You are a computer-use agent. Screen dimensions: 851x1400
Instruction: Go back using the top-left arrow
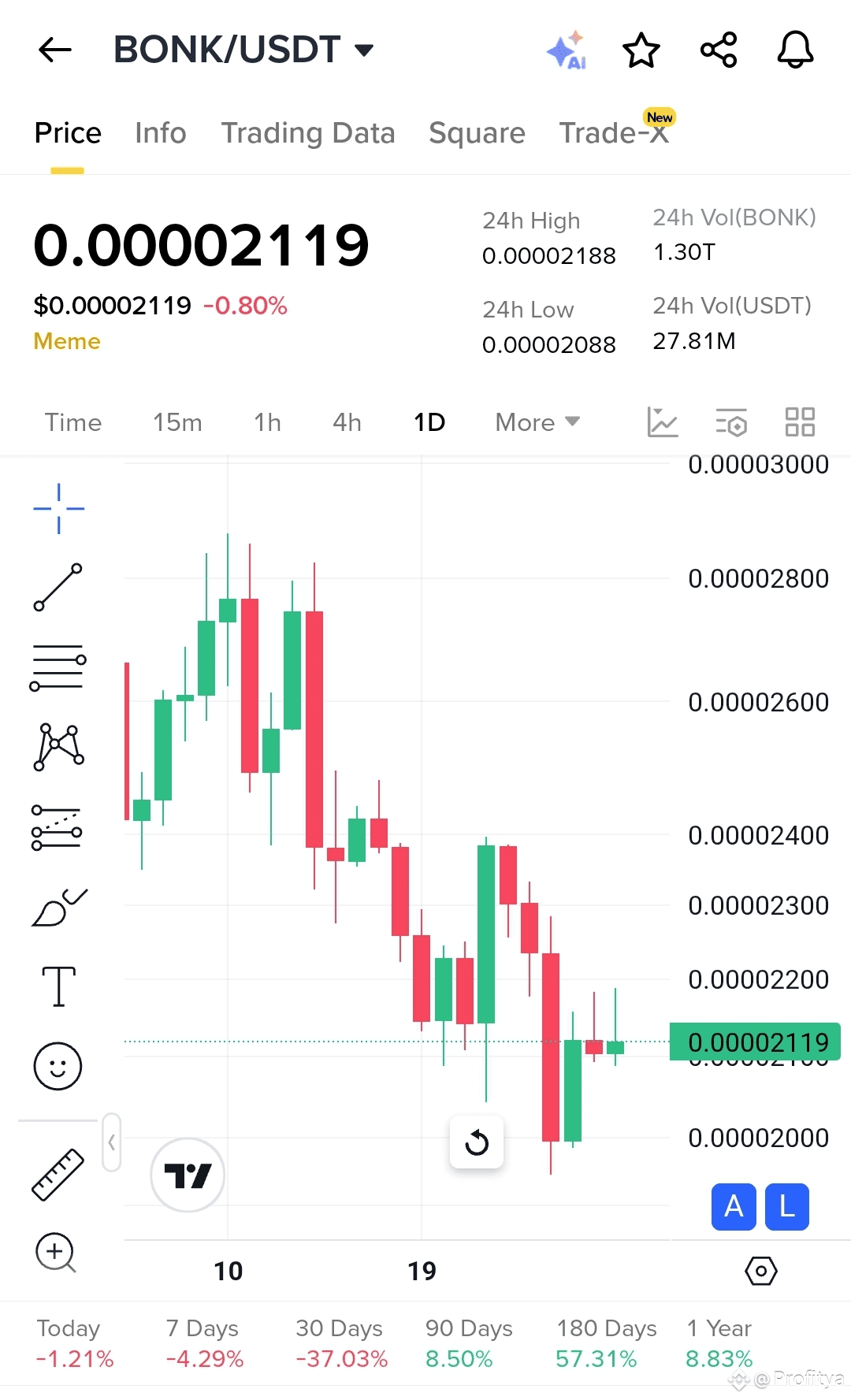point(55,50)
